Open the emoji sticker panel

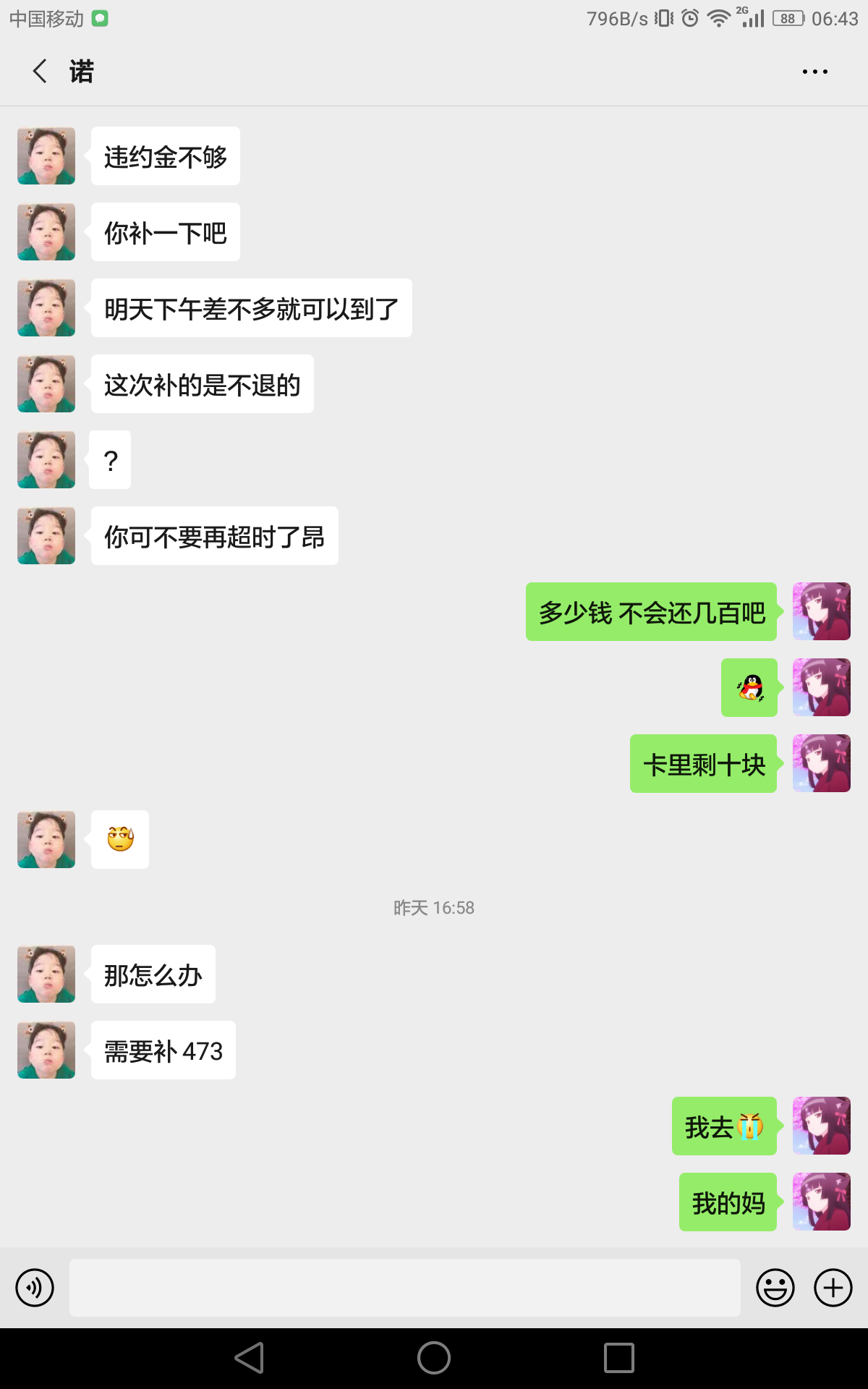tap(775, 1288)
